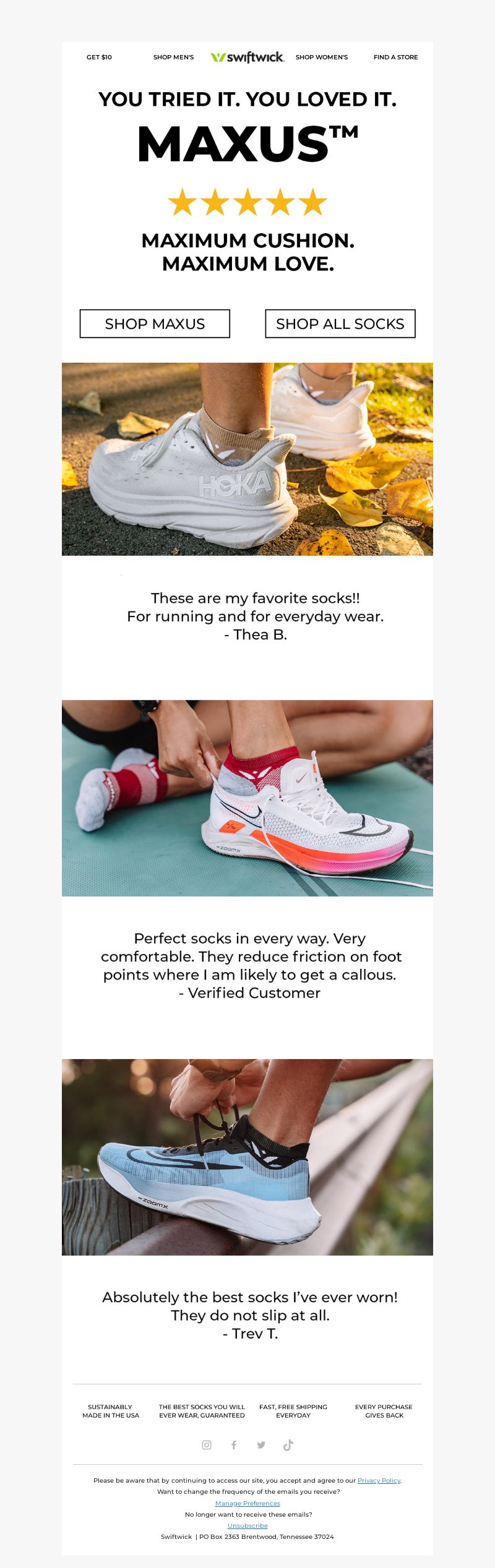Screen dimensions: 495x1568
Task: Open the GET $10 link
Action: click(99, 57)
